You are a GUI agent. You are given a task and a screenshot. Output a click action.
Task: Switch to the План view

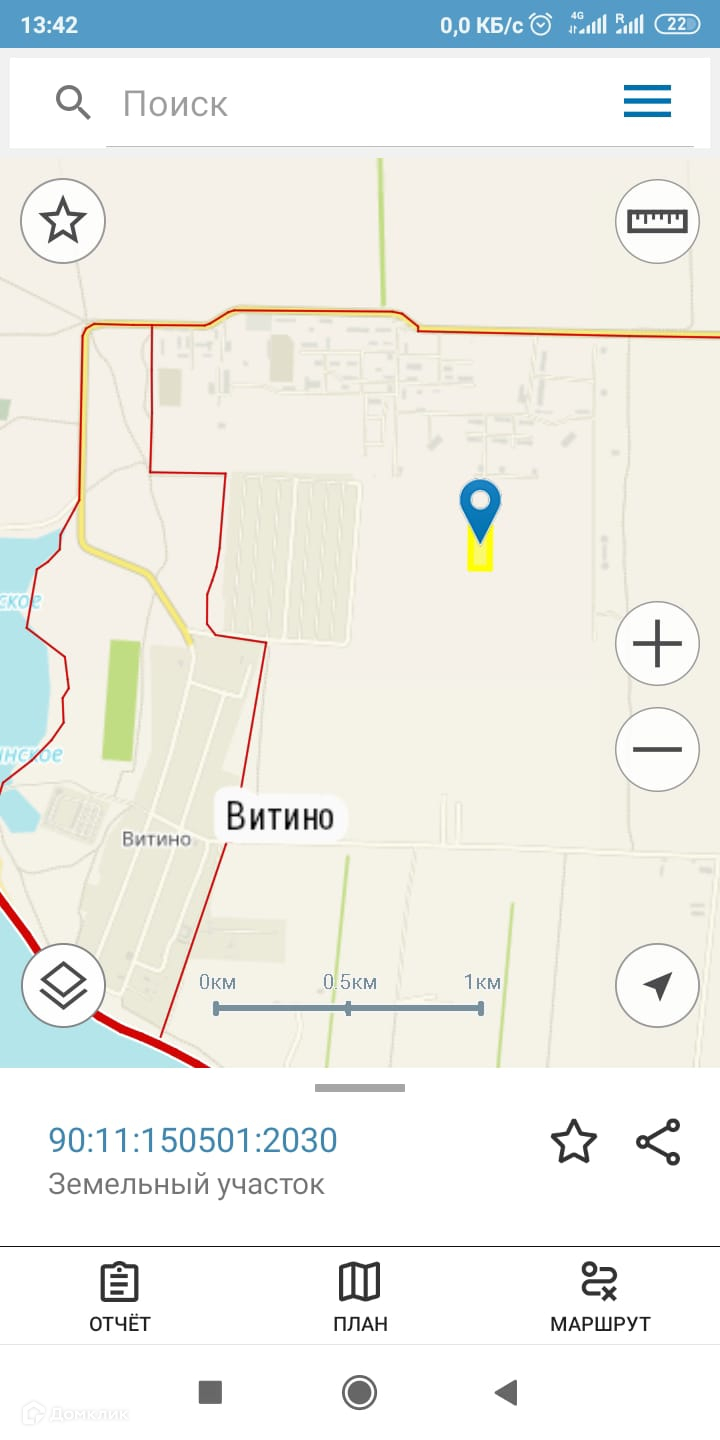(360, 1298)
